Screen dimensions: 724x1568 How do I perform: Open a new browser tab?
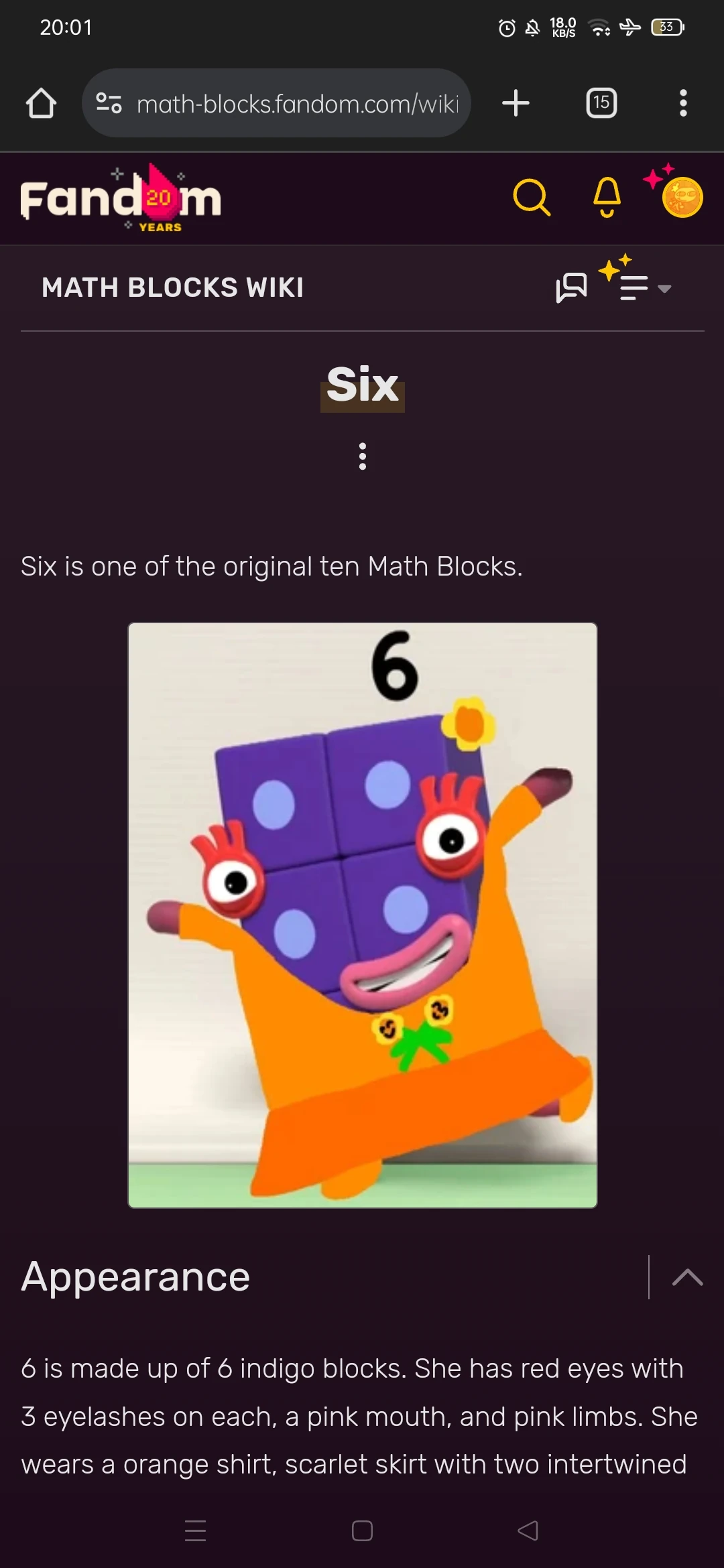(x=516, y=103)
